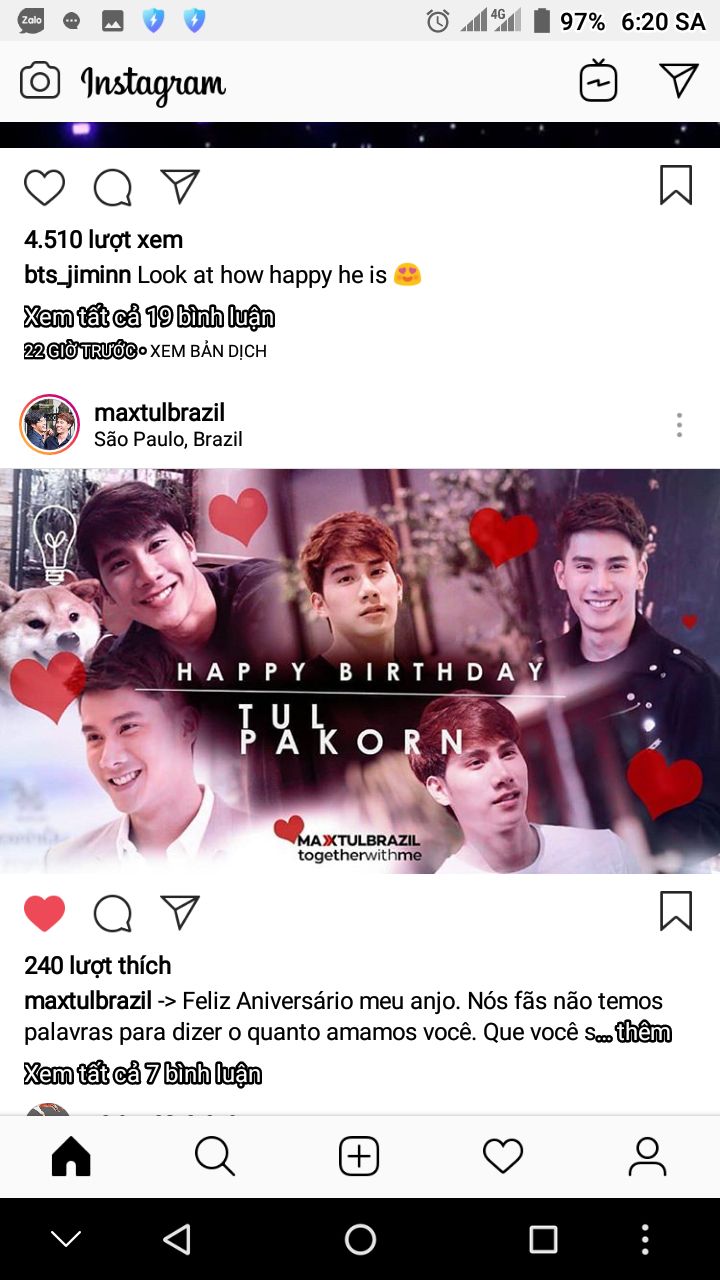Share the maxtulbrazil post
Image resolution: width=720 pixels, height=1280 pixels.
click(x=180, y=913)
